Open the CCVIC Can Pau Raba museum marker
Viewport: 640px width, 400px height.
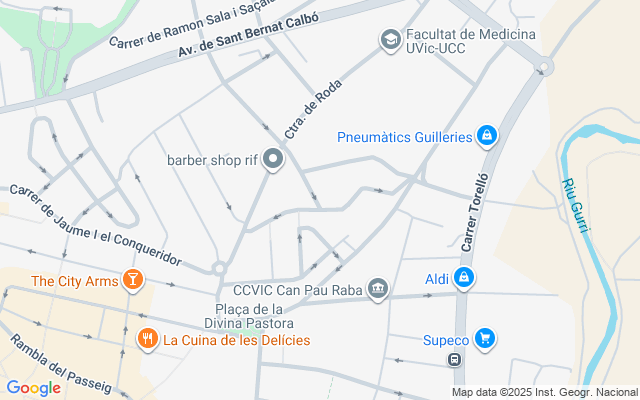[x=378, y=289]
